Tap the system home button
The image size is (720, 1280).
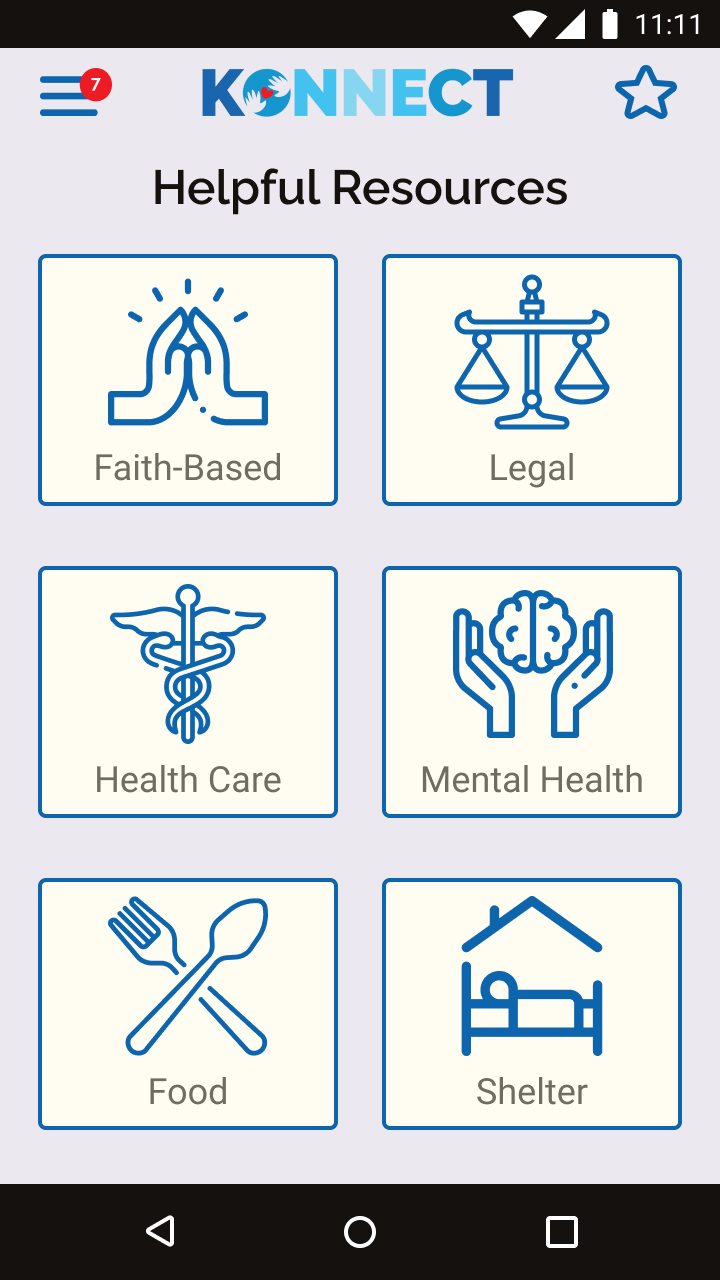[x=360, y=1231]
